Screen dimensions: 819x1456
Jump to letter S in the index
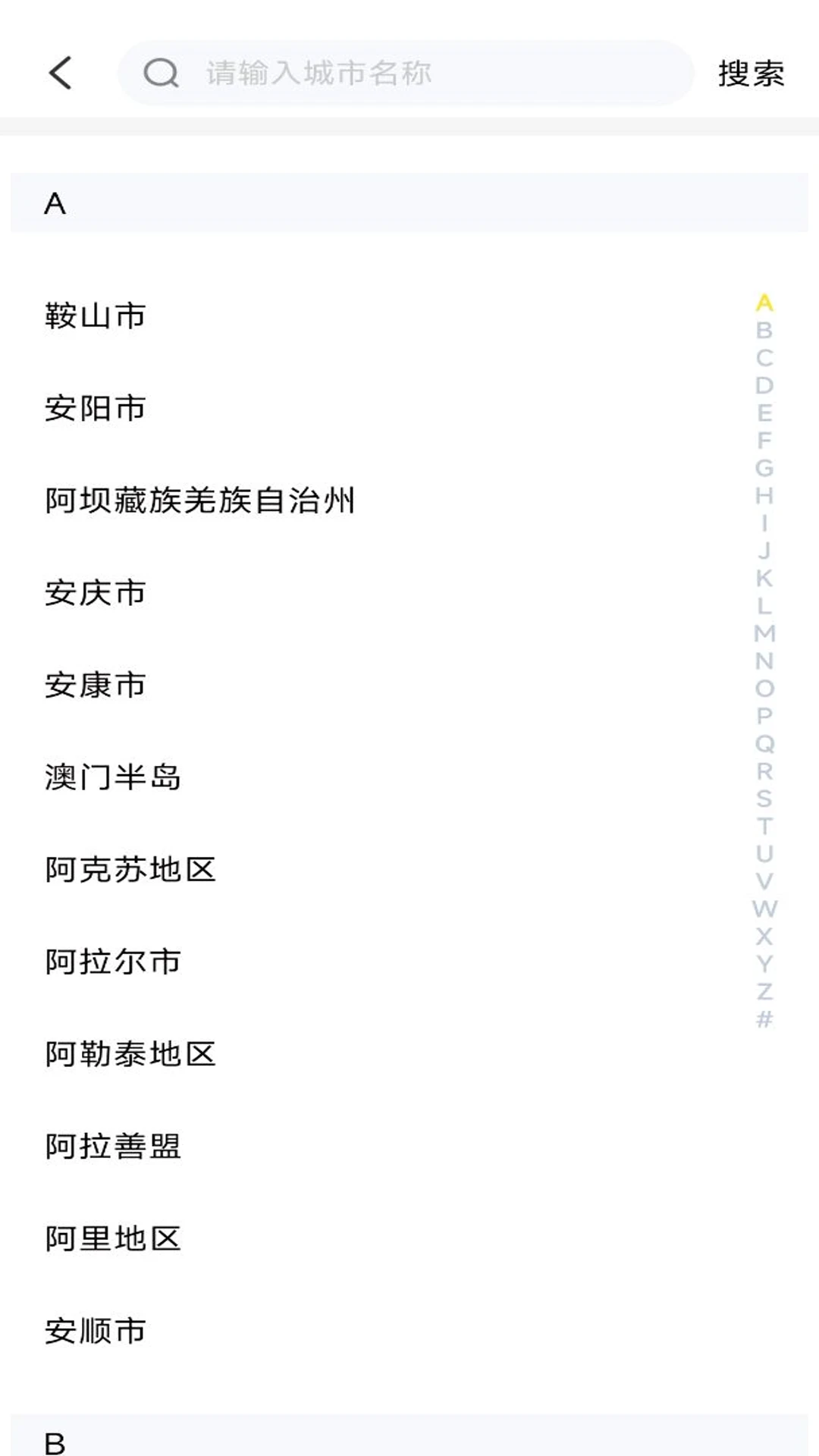[x=764, y=799]
